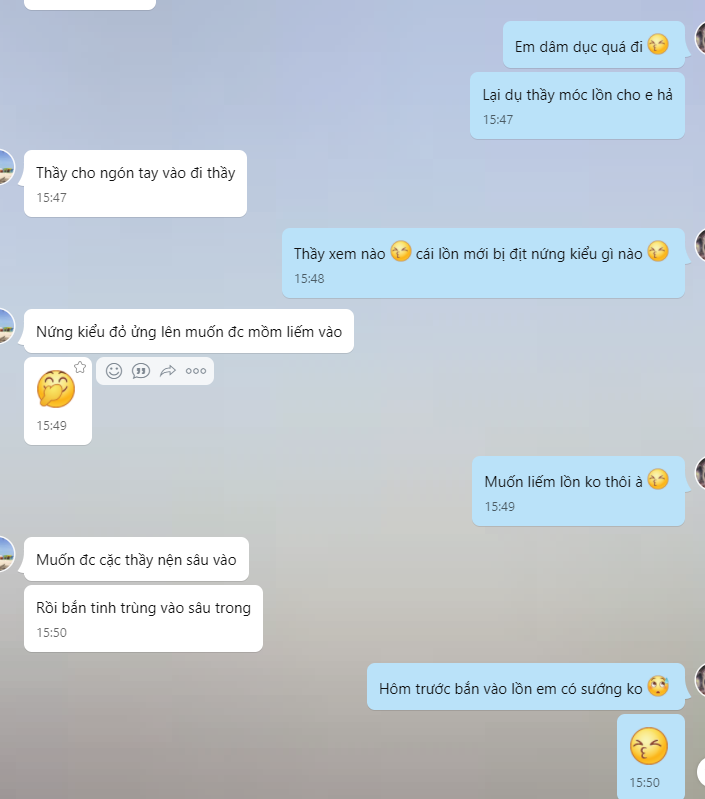The width and height of the screenshot is (705, 799).
Task: Open more options for the hovered message
Action: (x=195, y=371)
